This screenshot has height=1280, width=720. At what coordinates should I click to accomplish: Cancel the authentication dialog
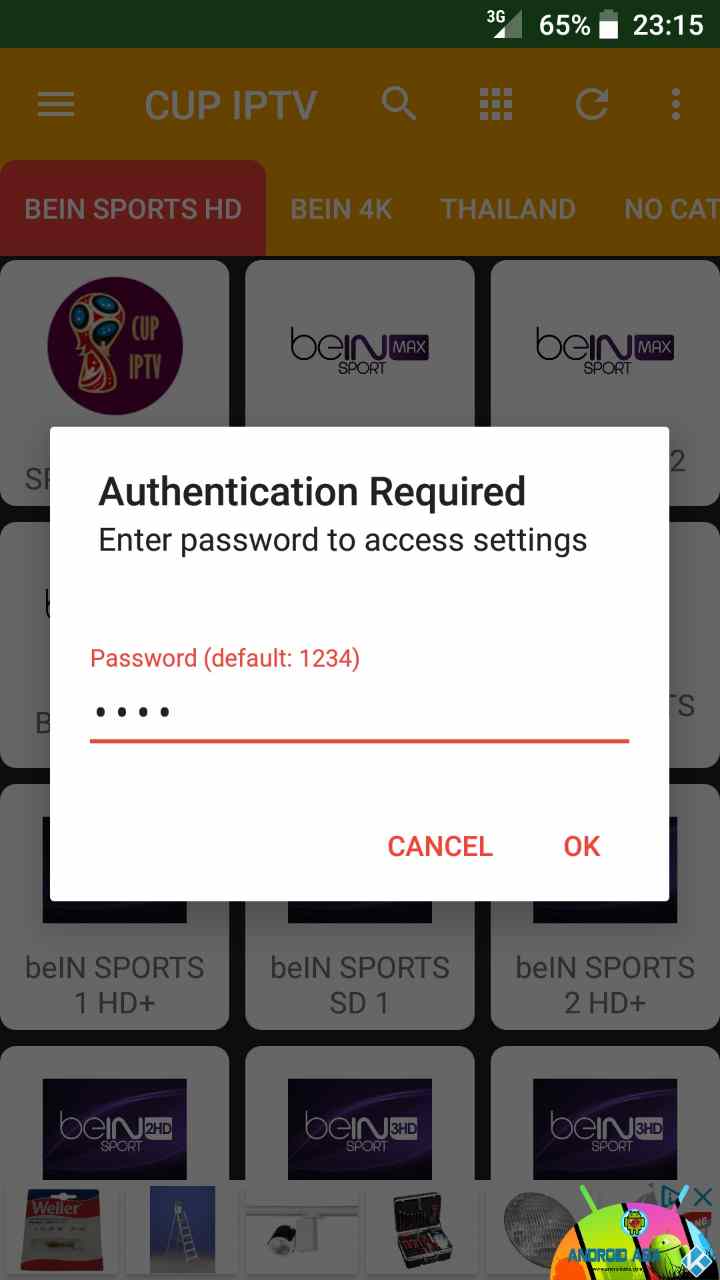(x=440, y=846)
